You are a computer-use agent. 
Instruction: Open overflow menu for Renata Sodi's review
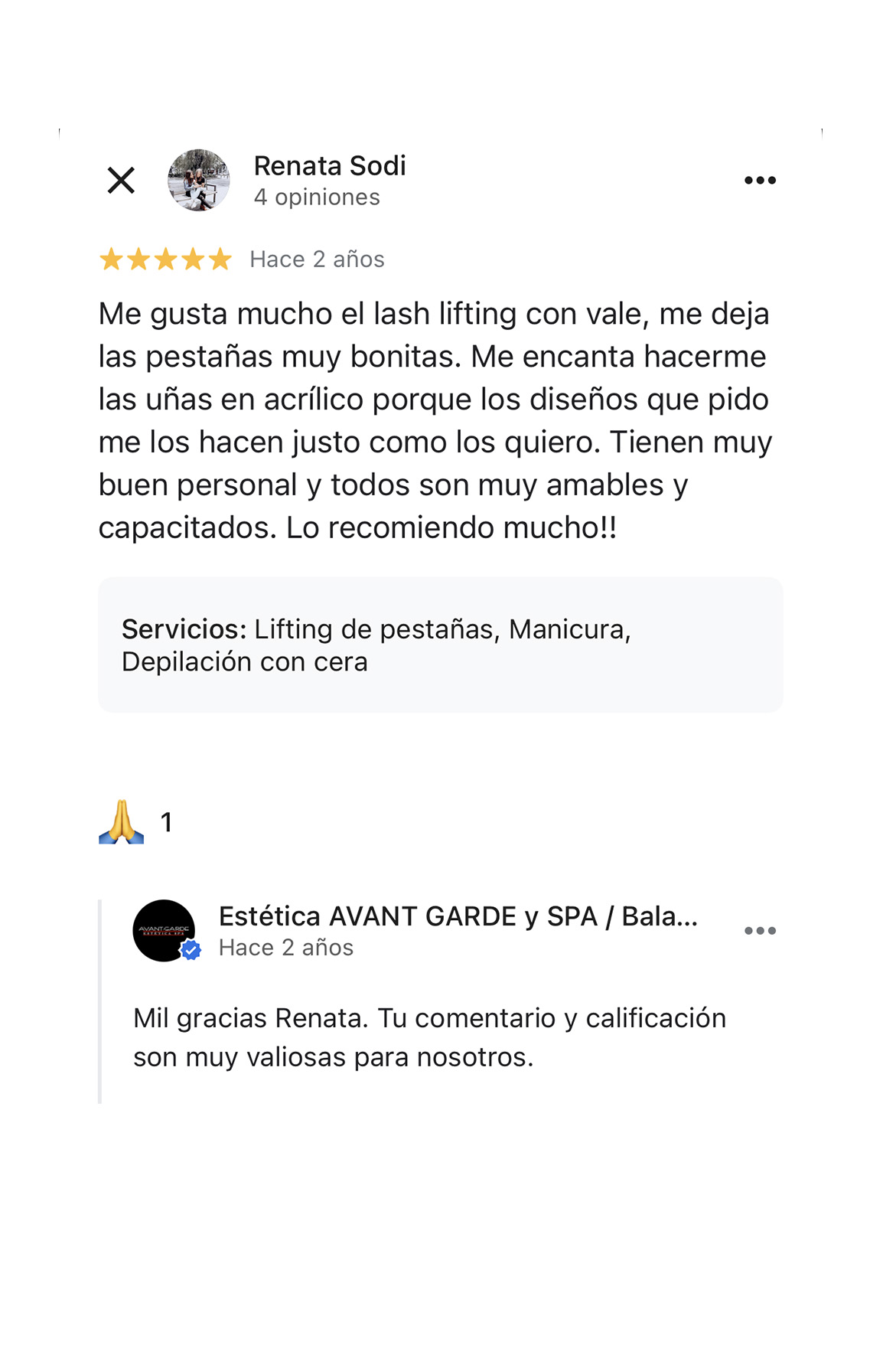pyautogui.click(x=760, y=181)
